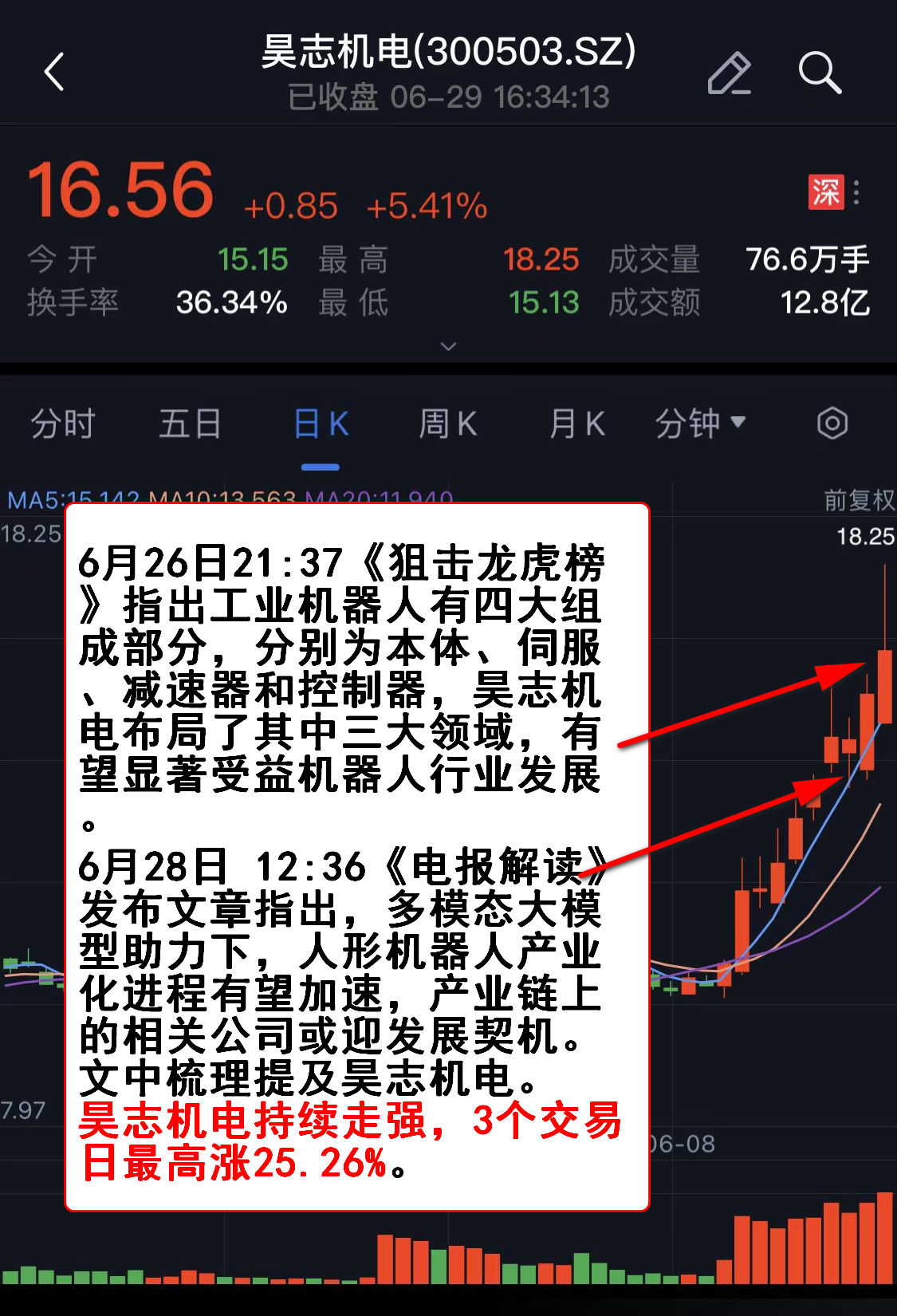Switch to the 分时 chart tab

(x=63, y=424)
